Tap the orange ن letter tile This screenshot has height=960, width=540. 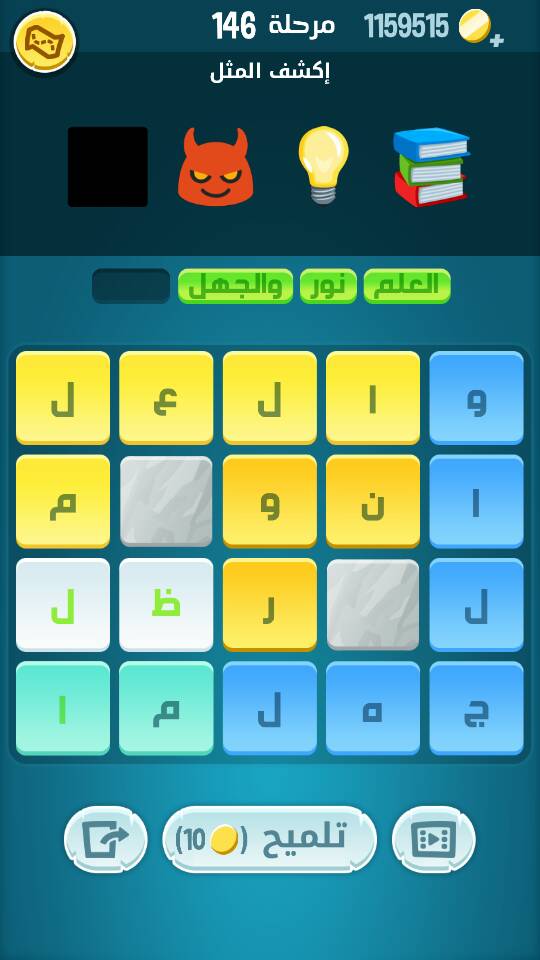(x=373, y=501)
